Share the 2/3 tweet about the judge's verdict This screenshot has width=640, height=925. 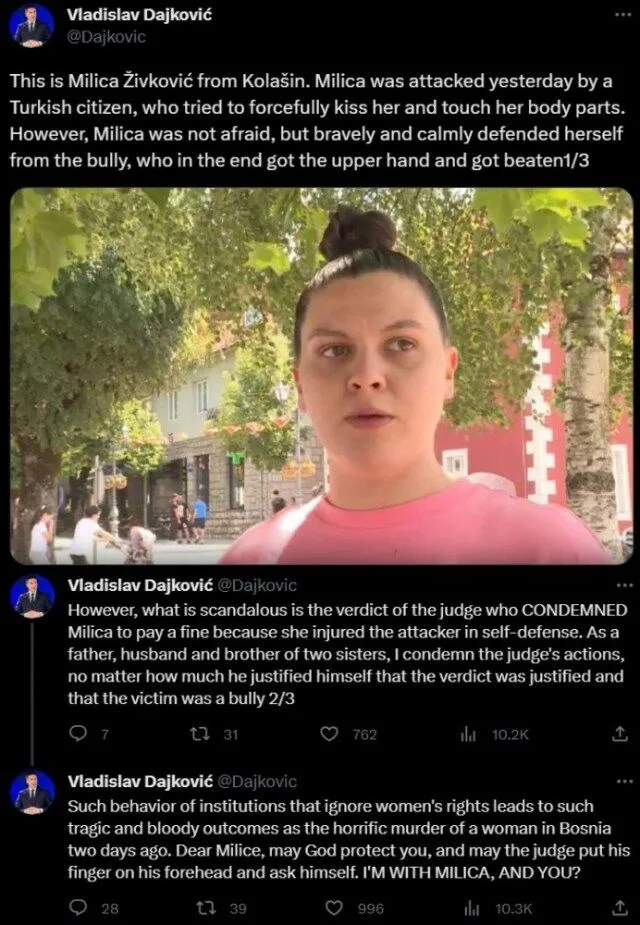619,734
